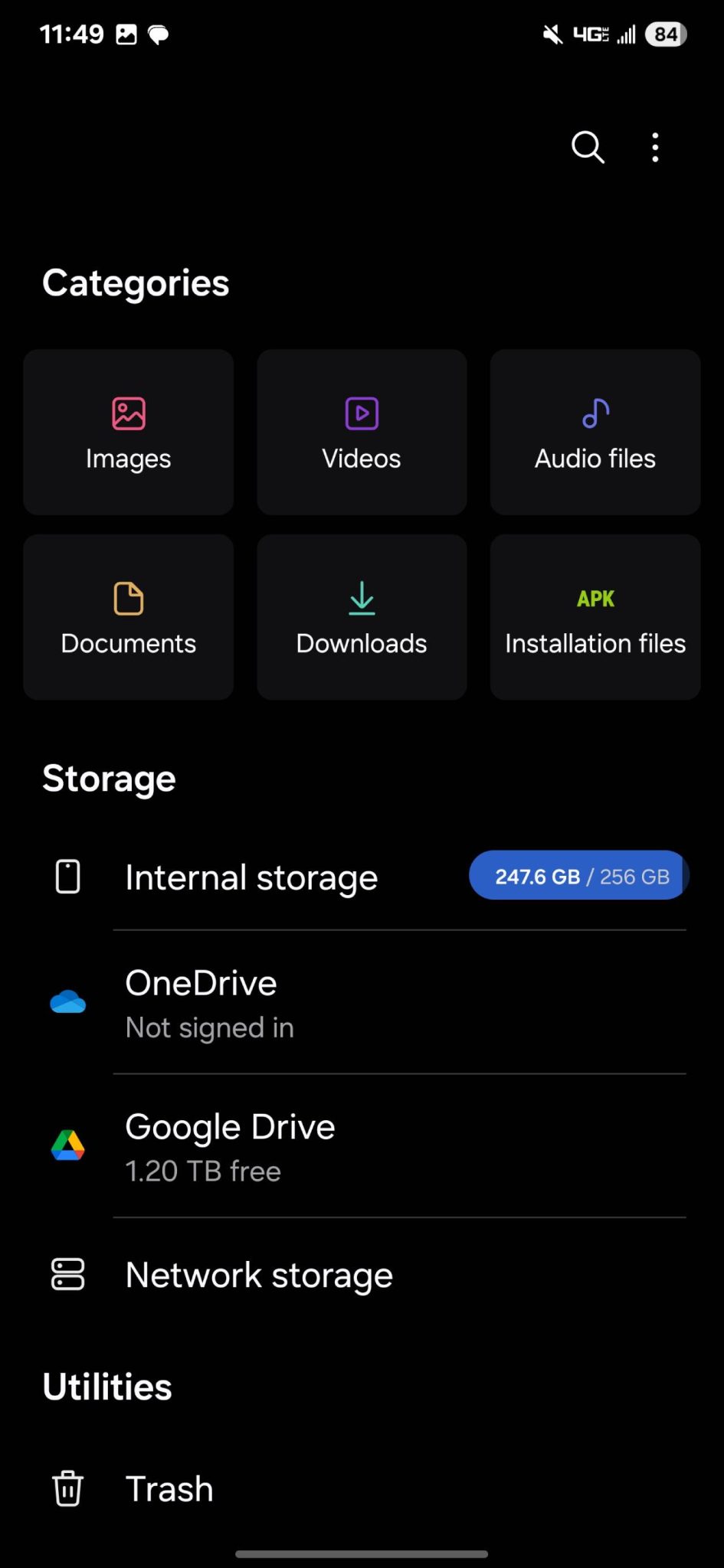The width and height of the screenshot is (724, 1568).
Task: Open the Trash utility
Action: (362, 1489)
